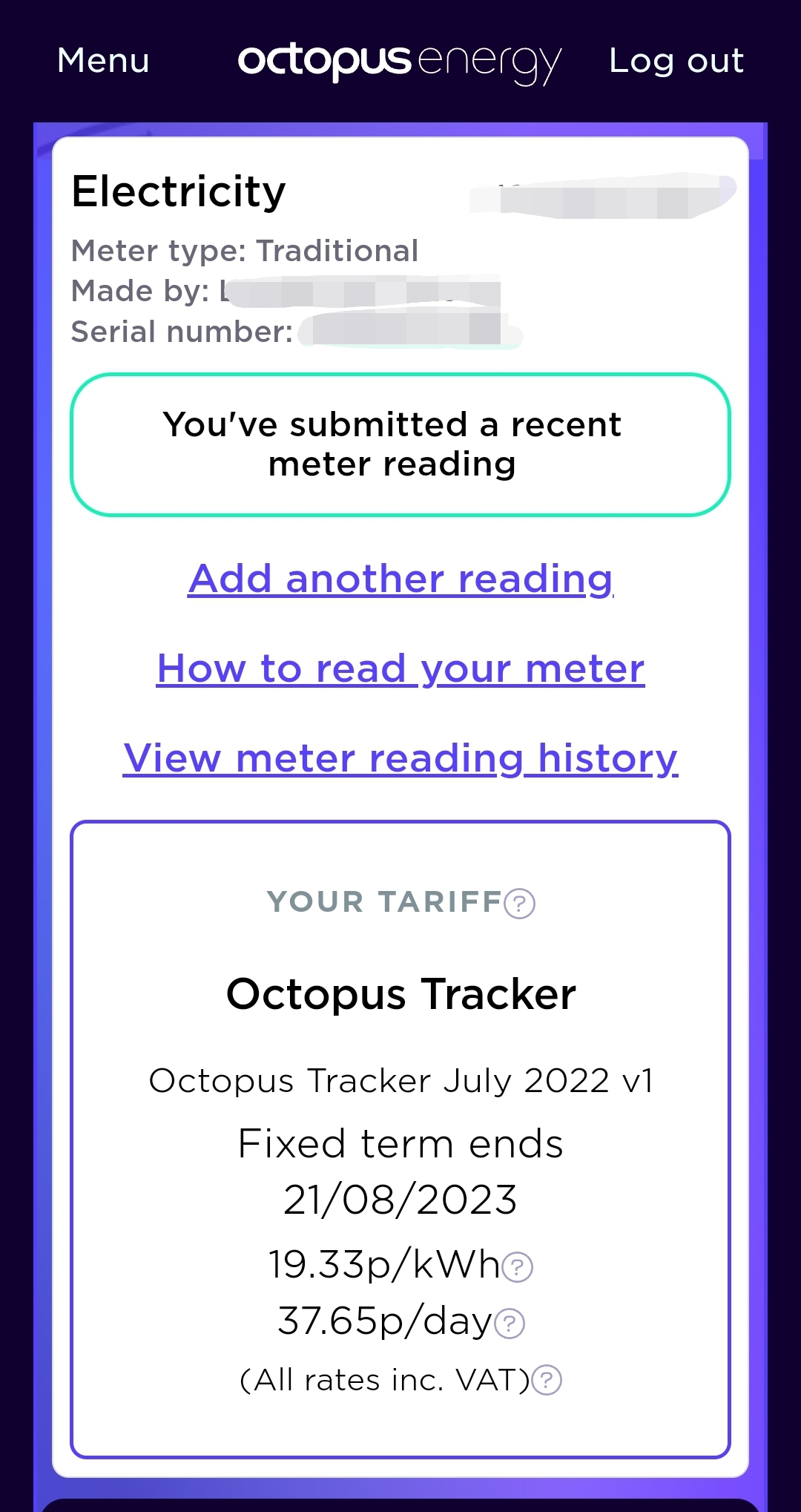
Task: Show help next to Your Tariff
Action: point(520,904)
